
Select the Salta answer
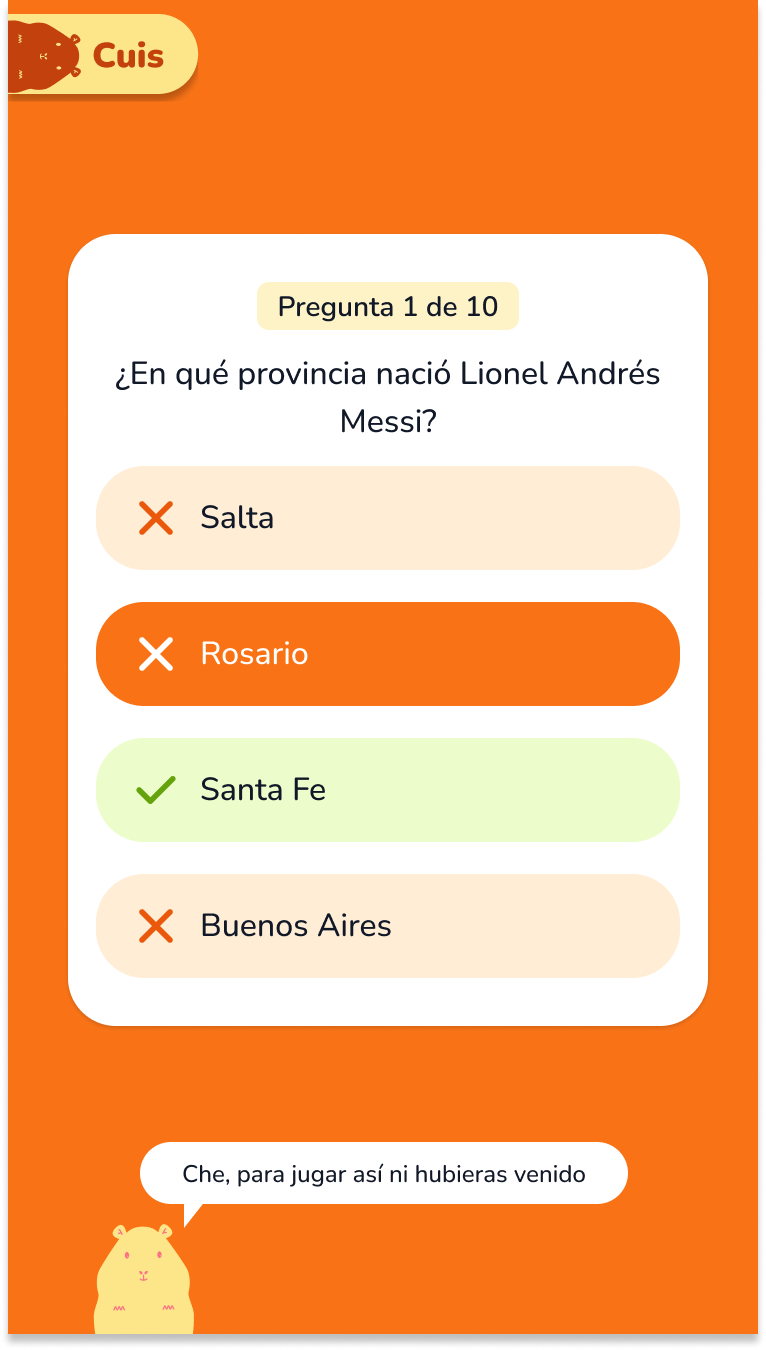(x=388, y=518)
